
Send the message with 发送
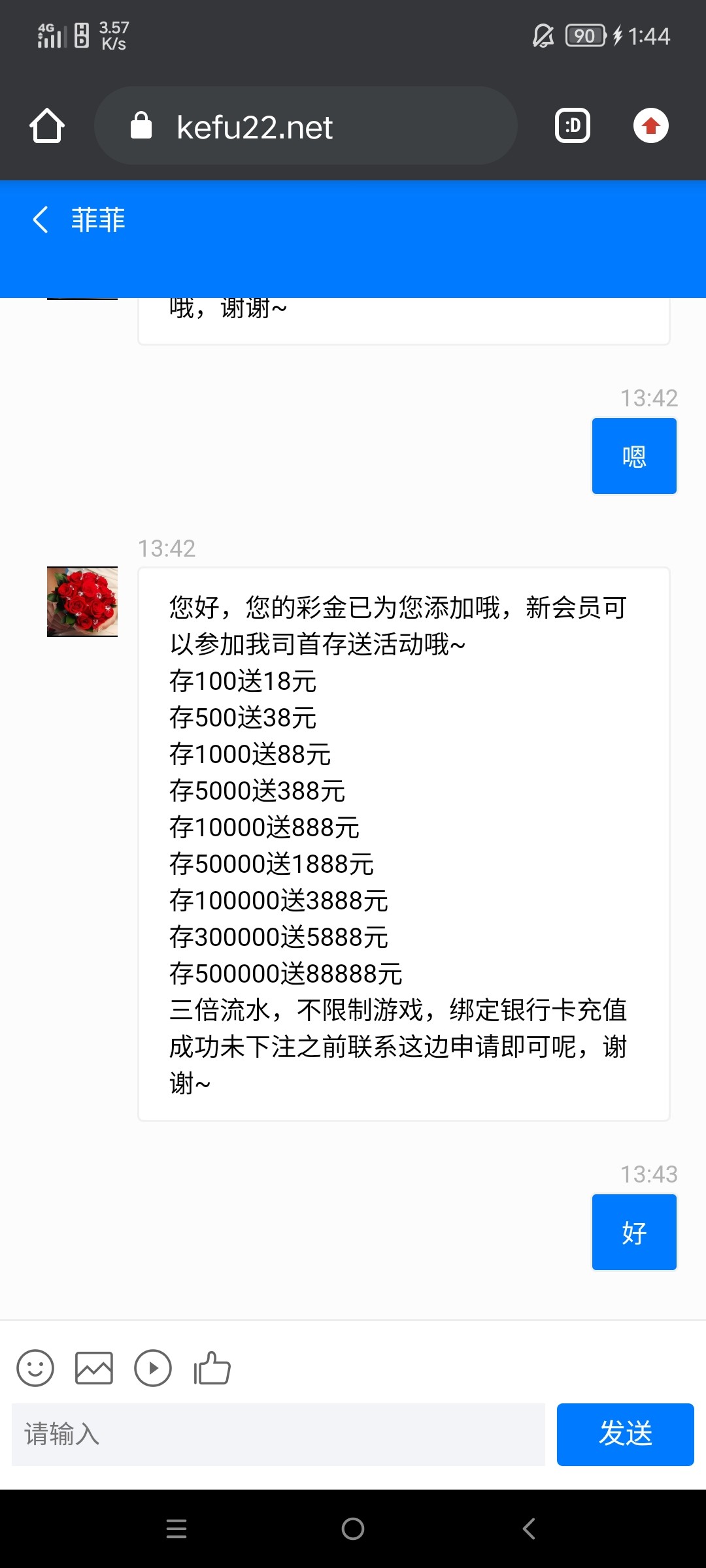[625, 1435]
